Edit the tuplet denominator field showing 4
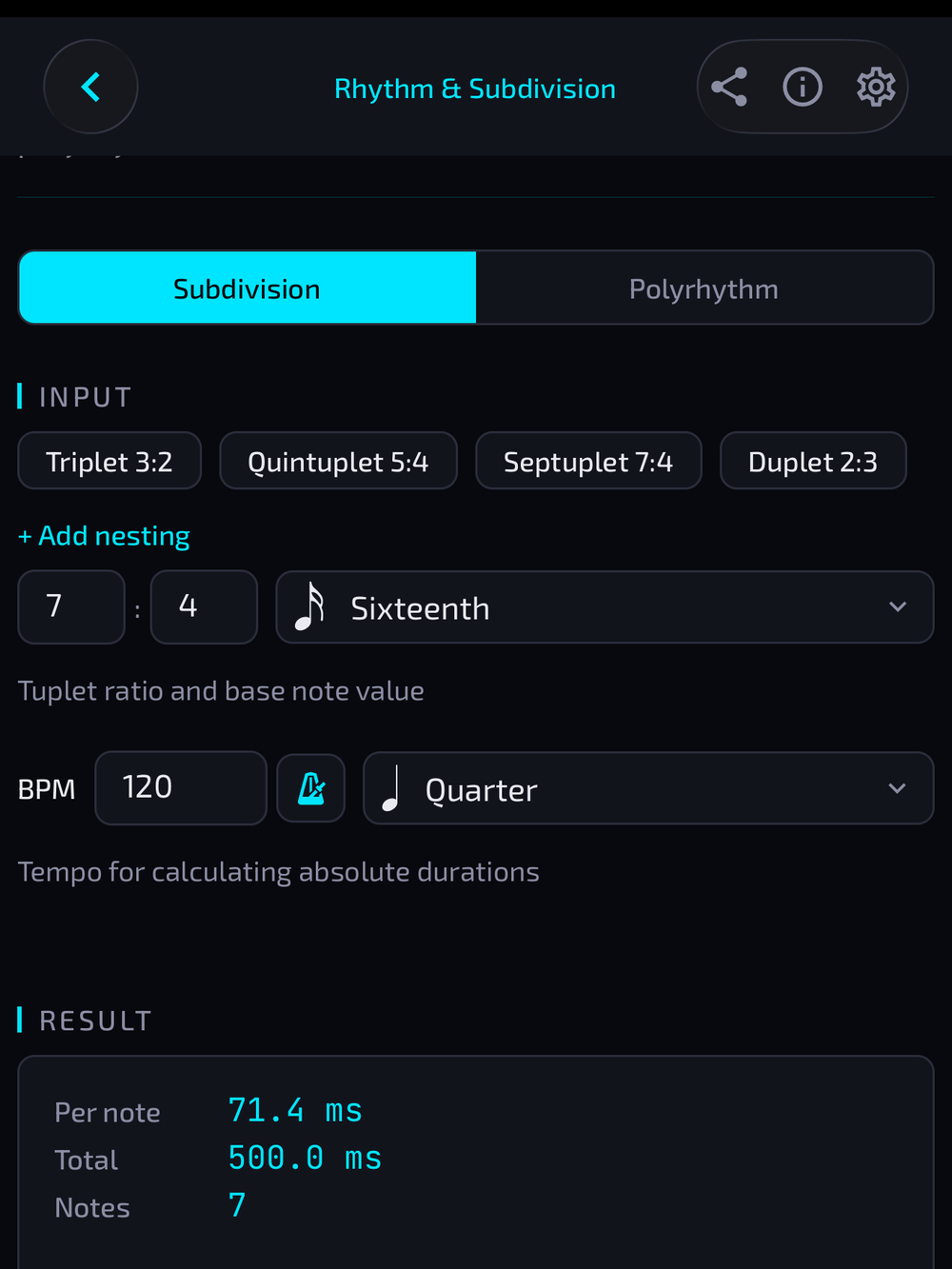 [x=203, y=607]
